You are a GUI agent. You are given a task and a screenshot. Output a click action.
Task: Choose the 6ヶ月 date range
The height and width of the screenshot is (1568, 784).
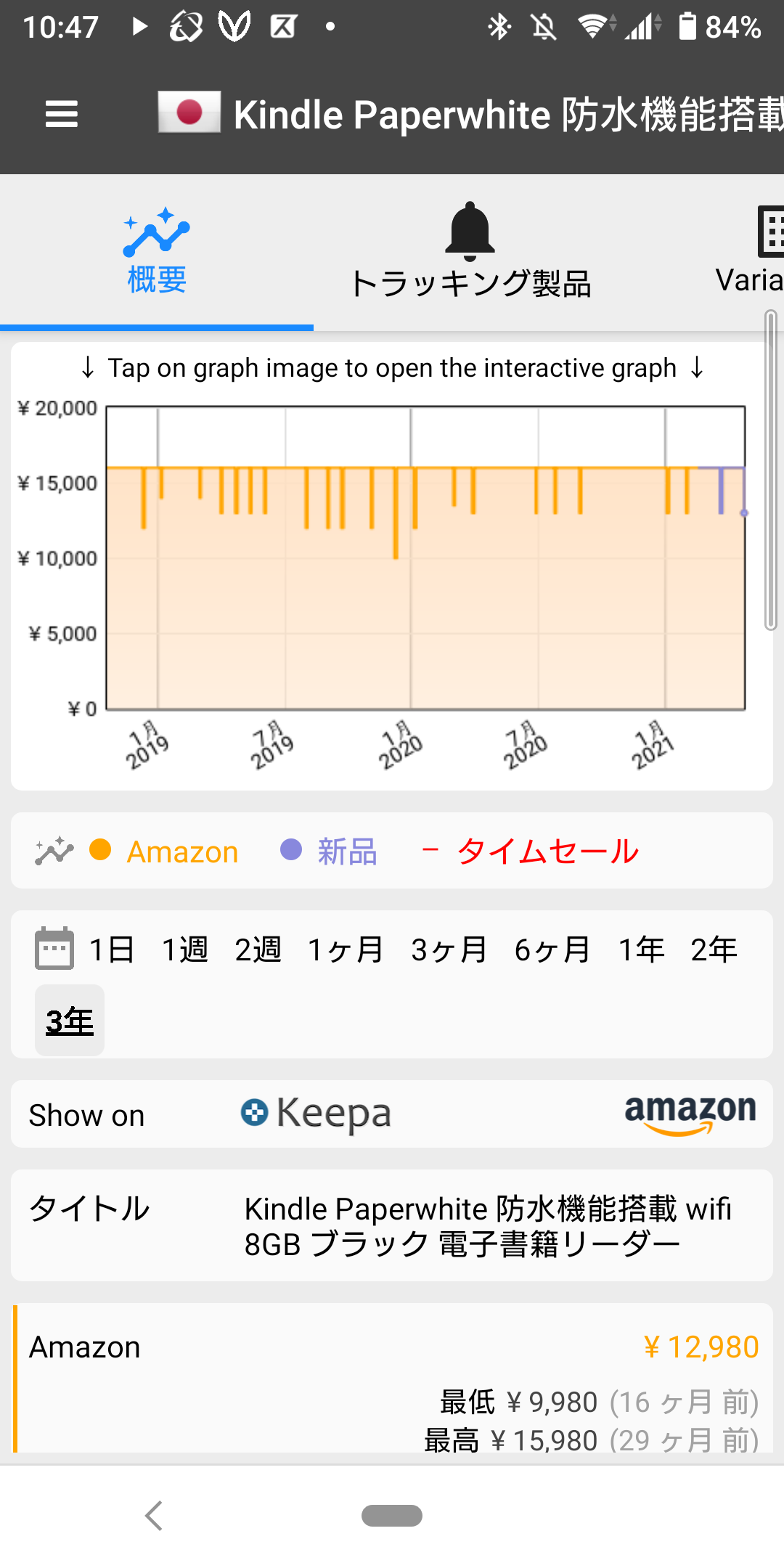[x=552, y=950]
